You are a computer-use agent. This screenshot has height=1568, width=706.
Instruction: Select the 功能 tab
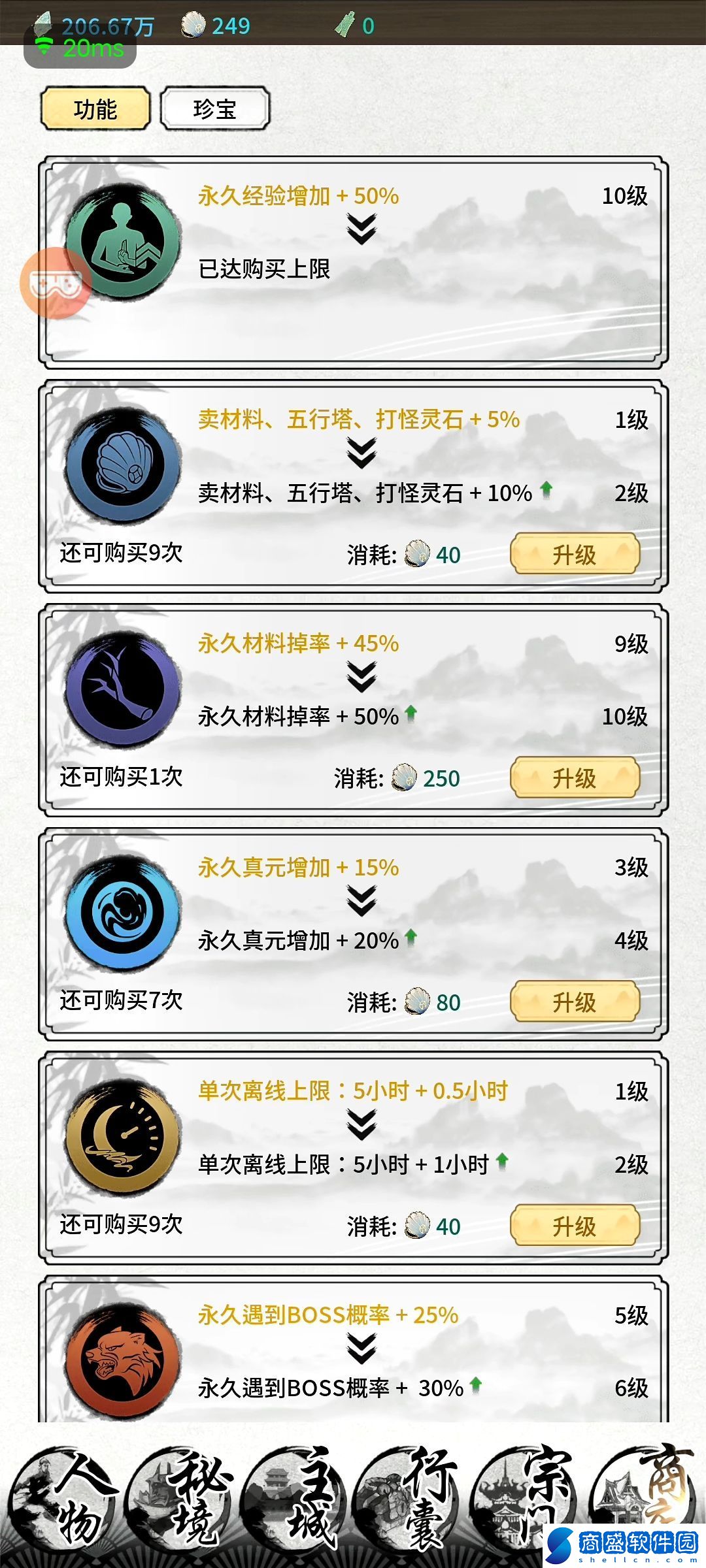click(x=95, y=109)
